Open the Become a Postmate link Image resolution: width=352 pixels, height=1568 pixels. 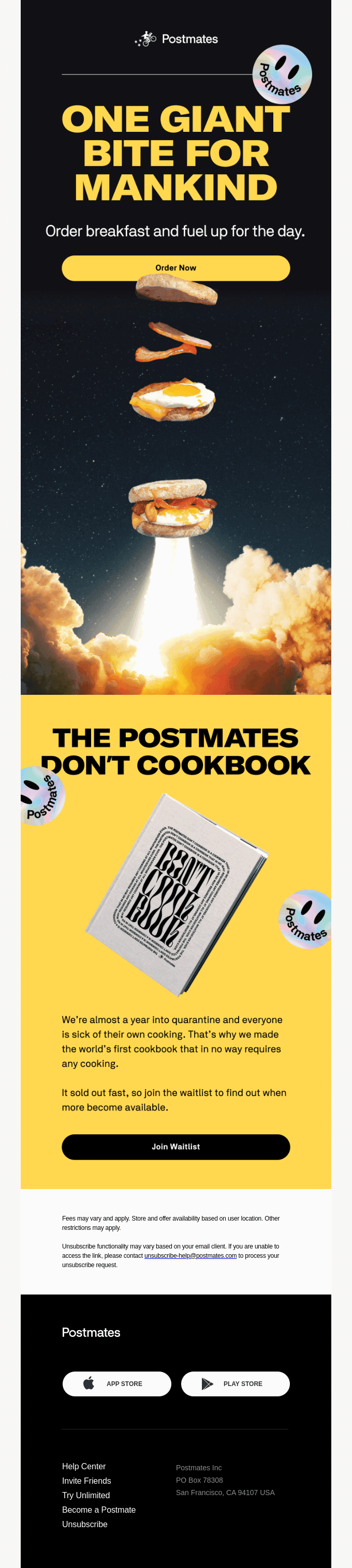click(99, 1510)
